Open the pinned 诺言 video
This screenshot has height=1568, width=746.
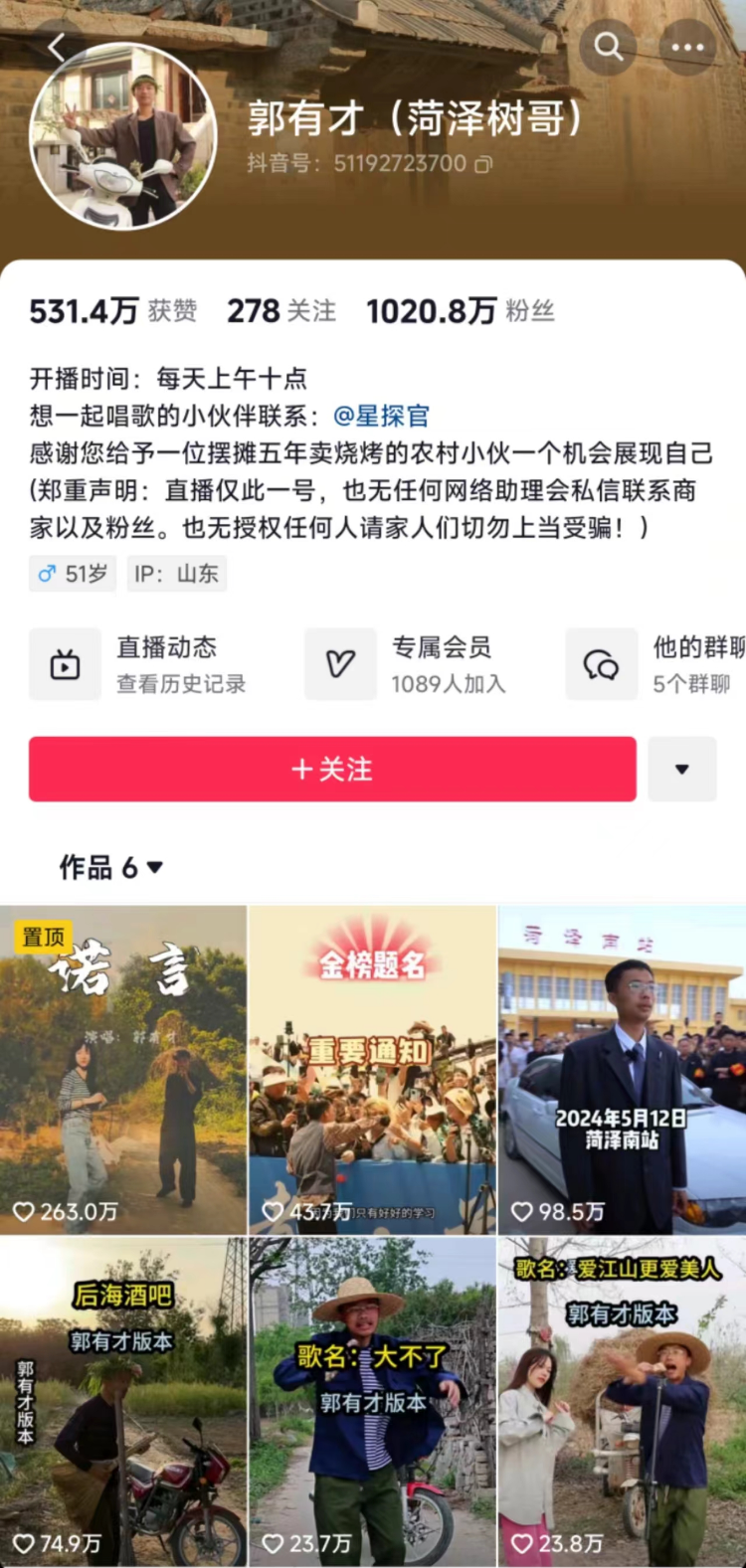(x=123, y=1070)
